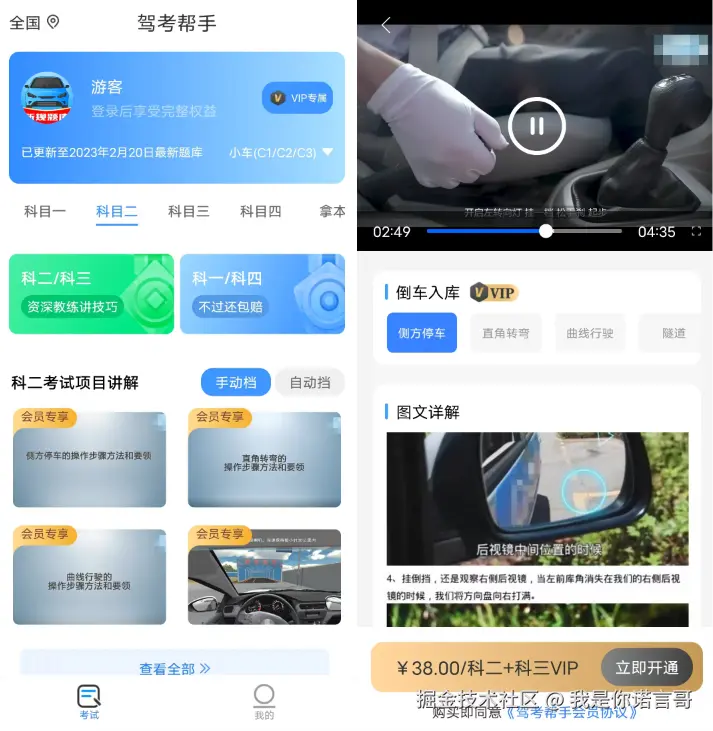Open the 科二/科三 coaching tips card
The width and height of the screenshot is (713, 731).
pos(91,293)
